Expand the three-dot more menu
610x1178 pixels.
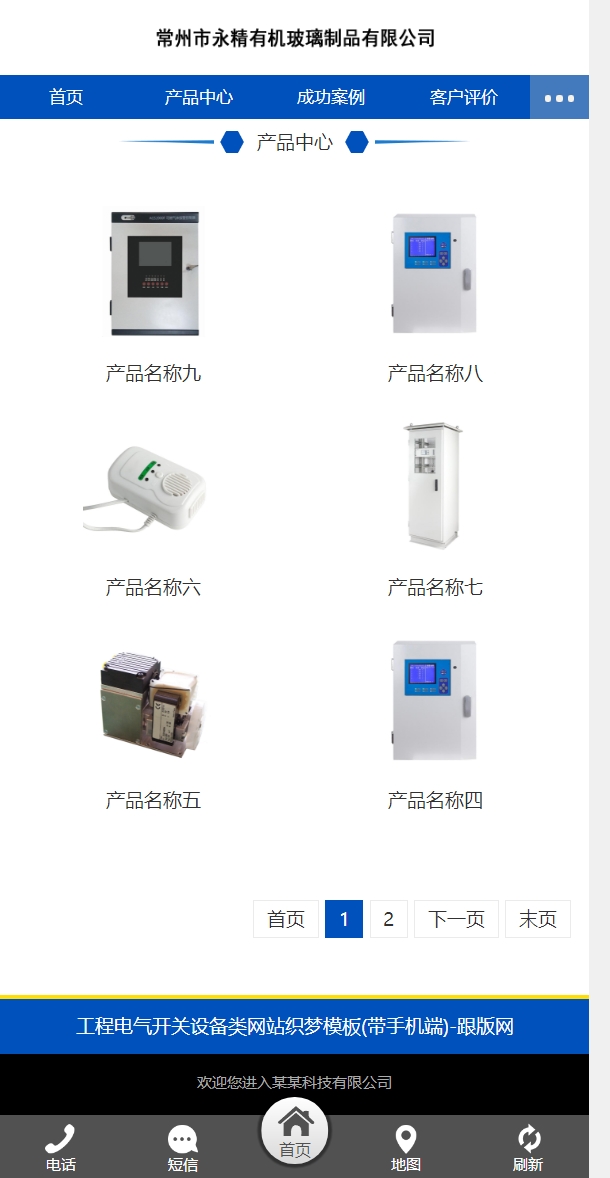559,98
